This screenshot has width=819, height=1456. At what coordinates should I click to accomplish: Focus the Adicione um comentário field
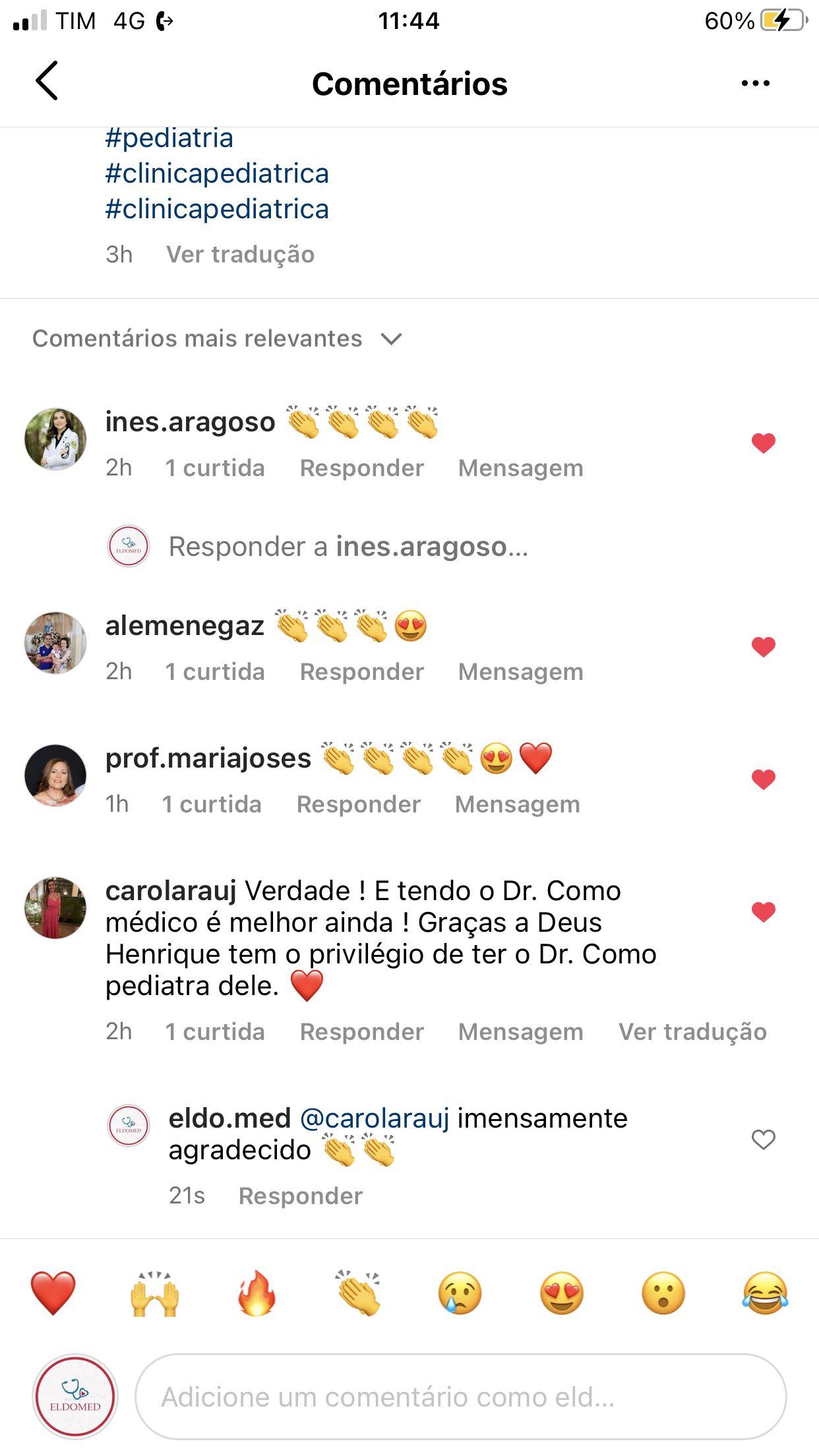[460, 1397]
